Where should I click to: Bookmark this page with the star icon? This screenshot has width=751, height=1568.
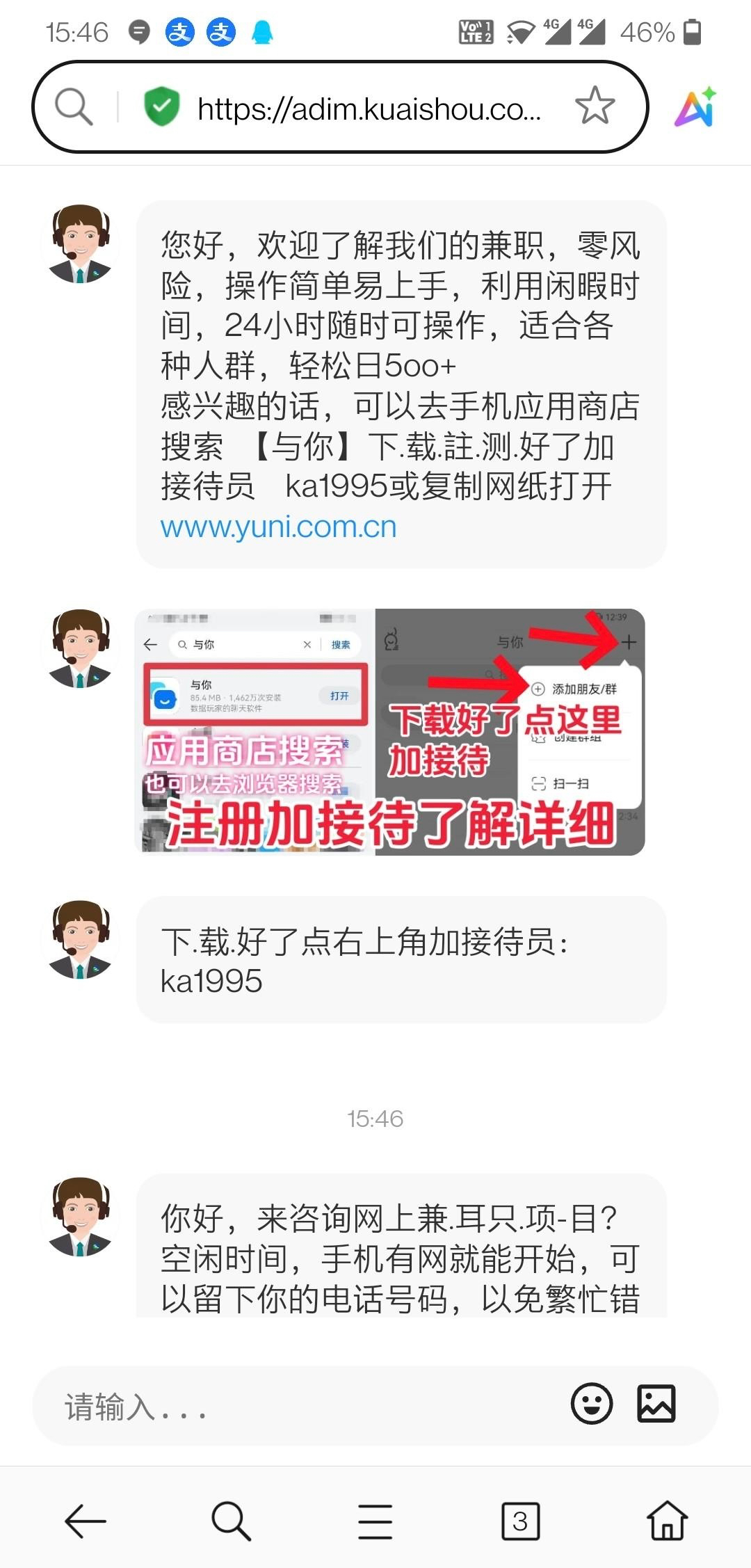click(595, 106)
